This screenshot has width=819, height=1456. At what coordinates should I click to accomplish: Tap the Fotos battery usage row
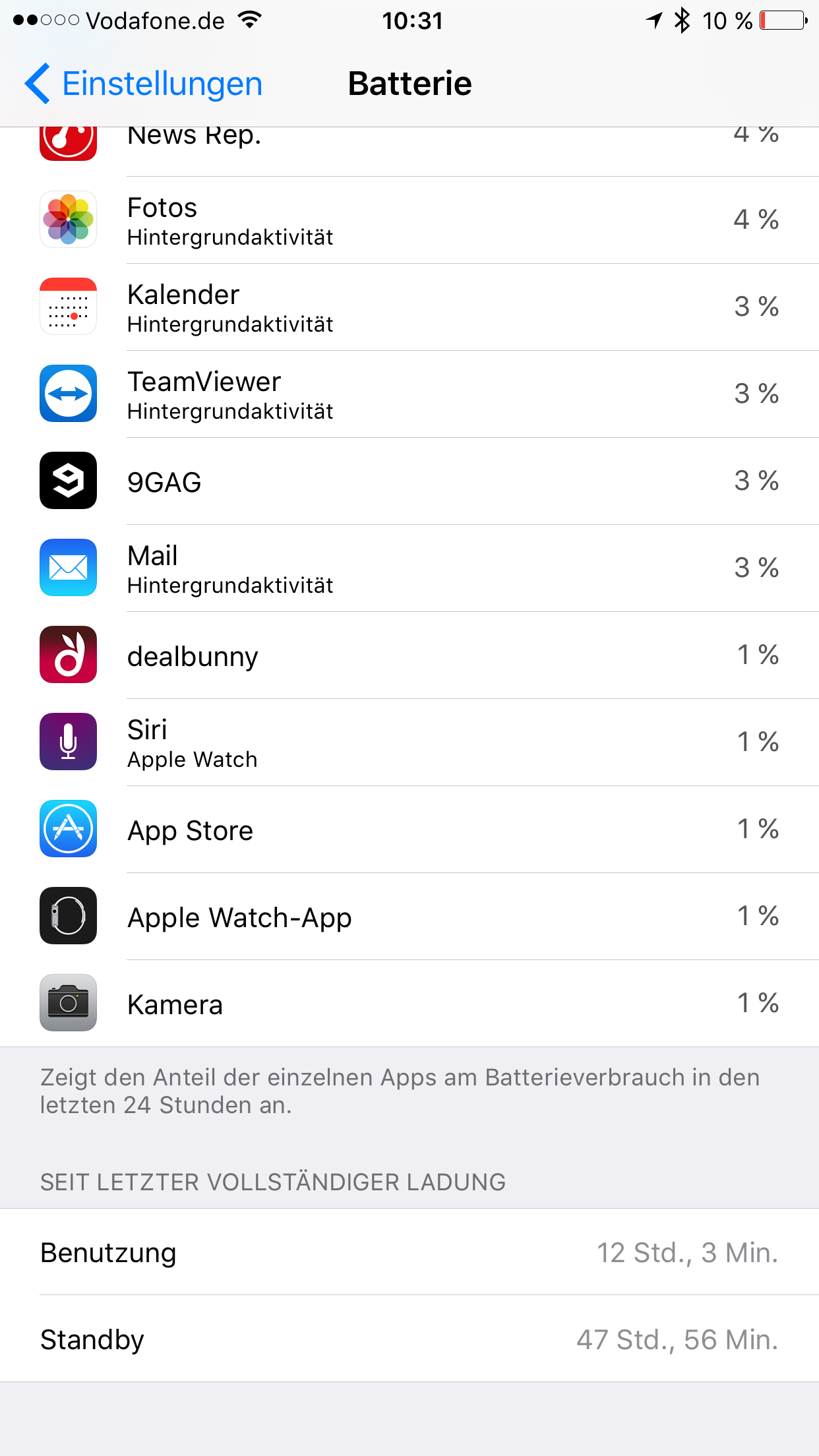pos(409,220)
